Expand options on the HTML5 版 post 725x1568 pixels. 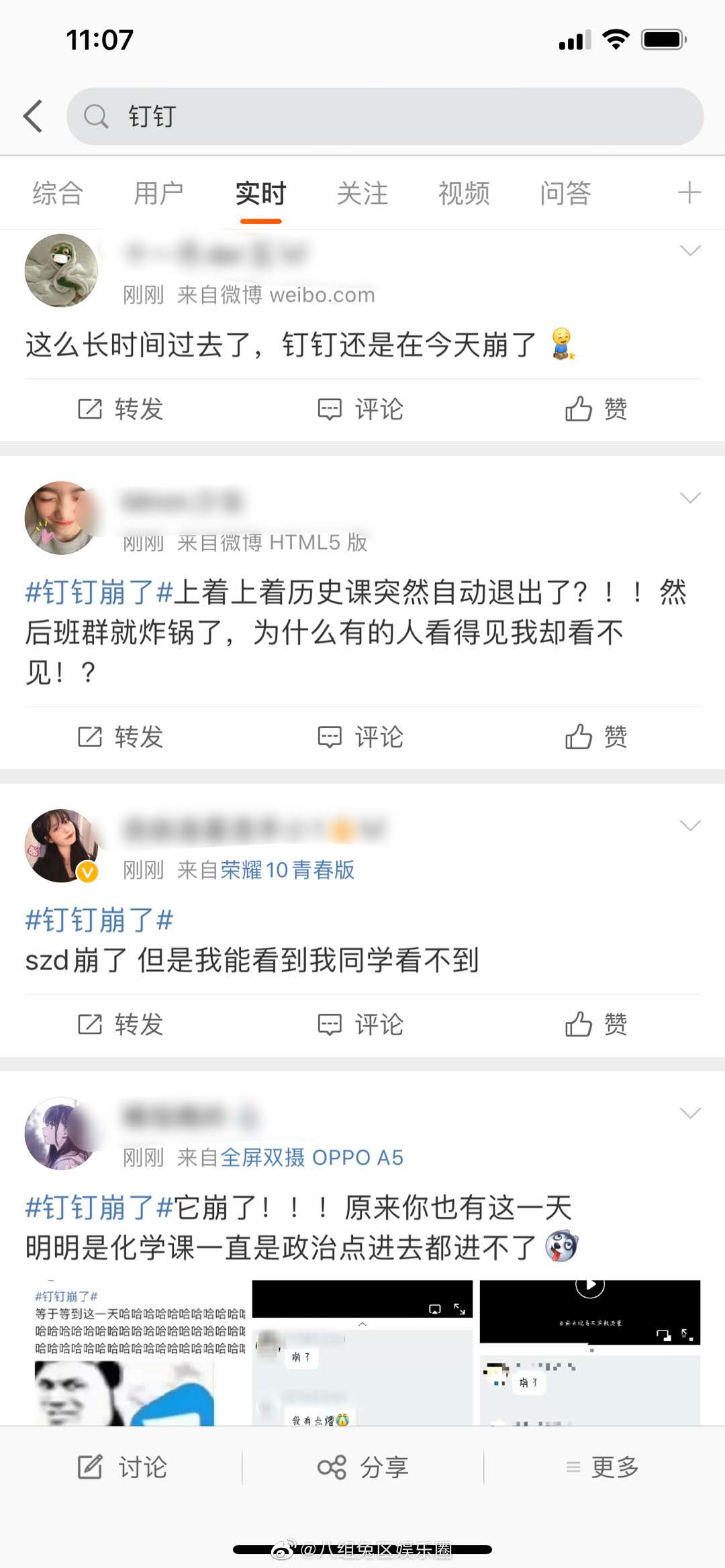coord(690,497)
